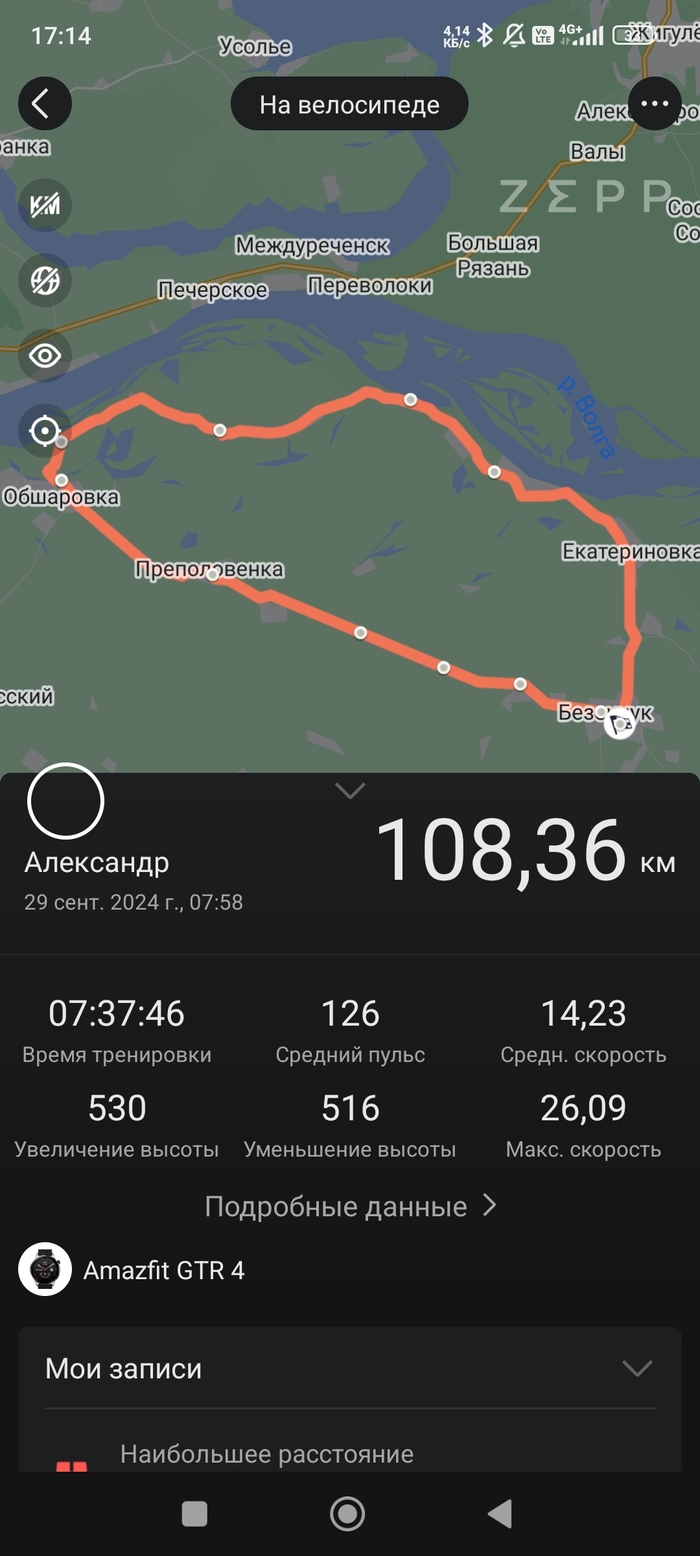Open Александр's profile avatar

pos(66,801)
